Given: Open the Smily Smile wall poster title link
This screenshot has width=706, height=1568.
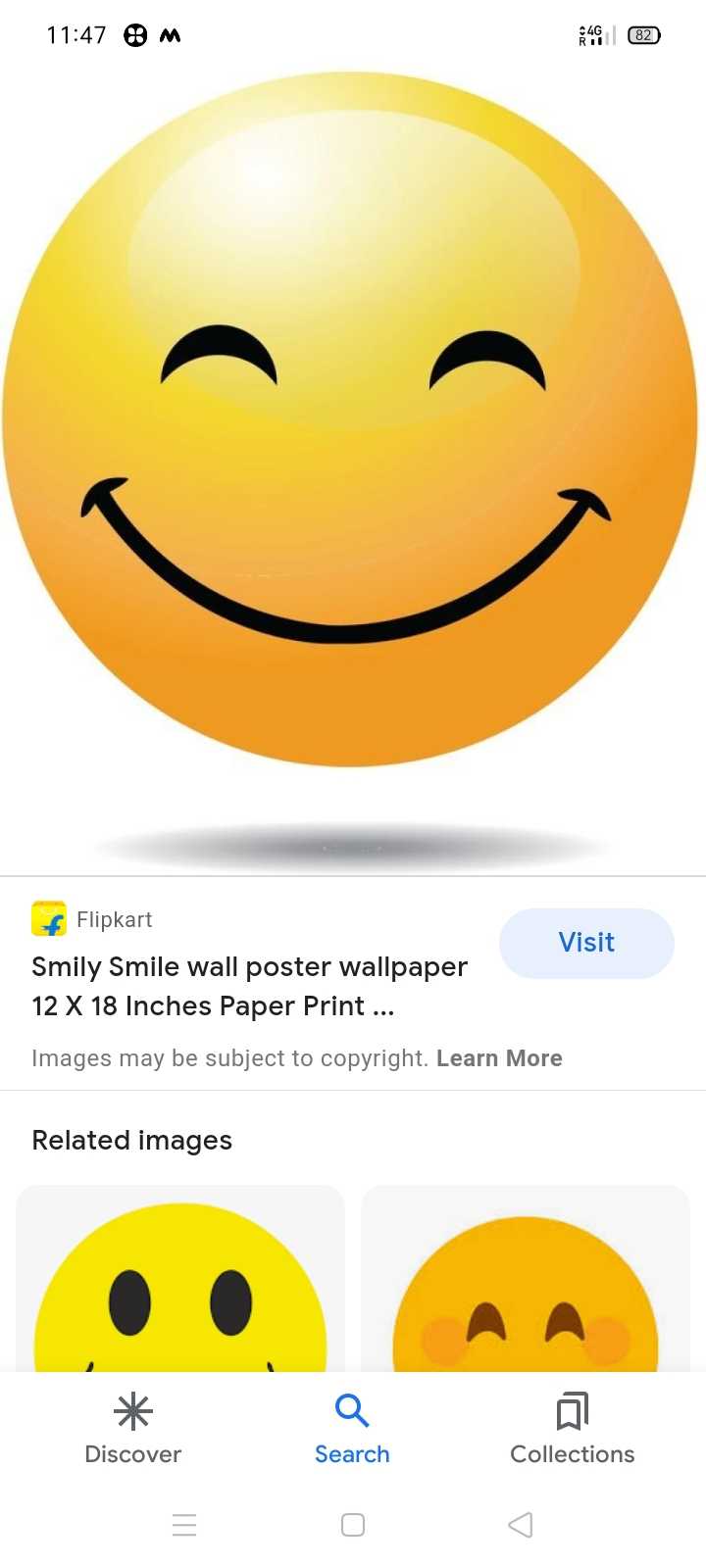Looking at the screenshot, I should point(249,986).
